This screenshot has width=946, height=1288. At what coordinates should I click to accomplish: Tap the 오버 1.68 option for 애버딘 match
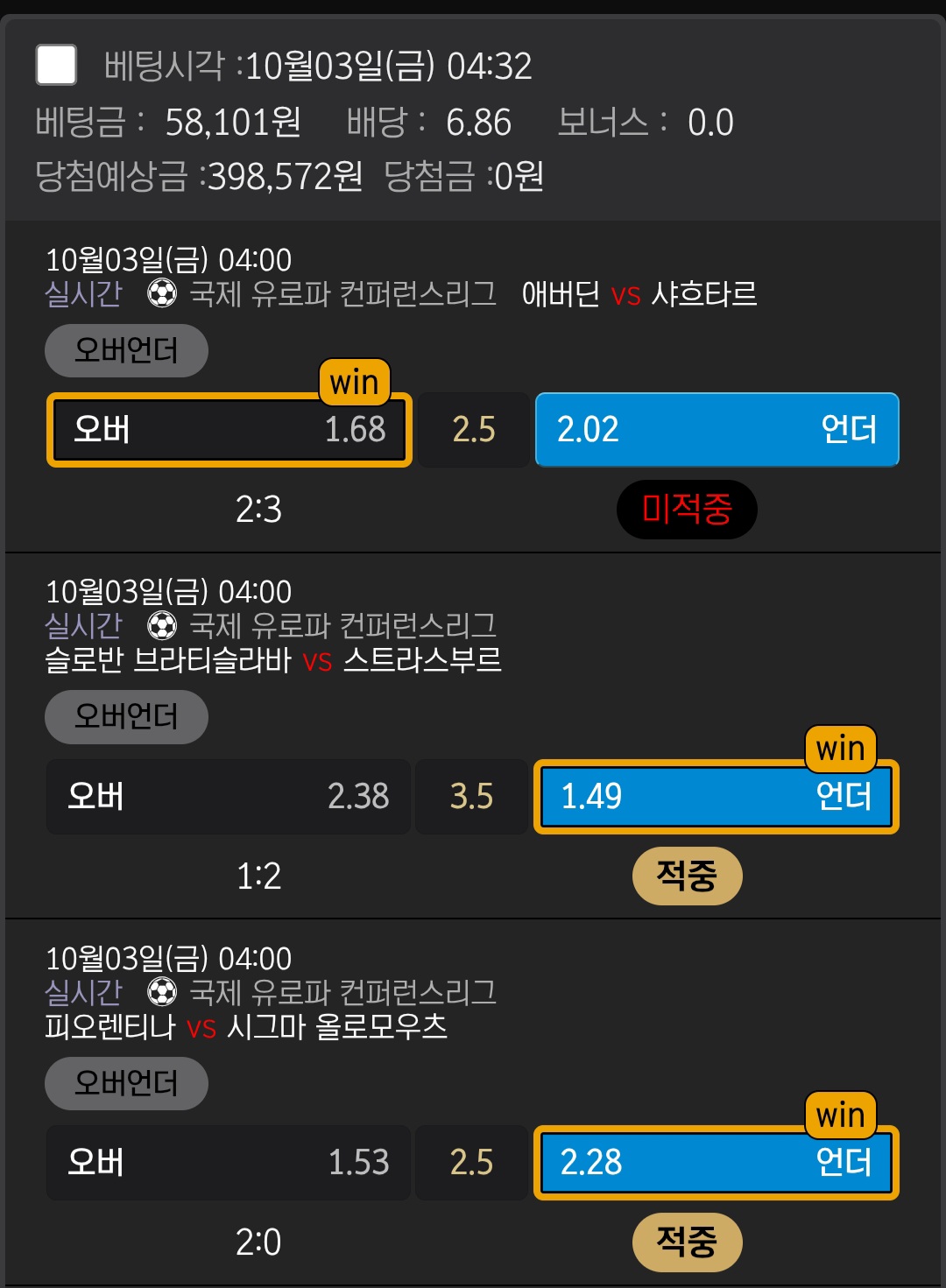point(229,430)
